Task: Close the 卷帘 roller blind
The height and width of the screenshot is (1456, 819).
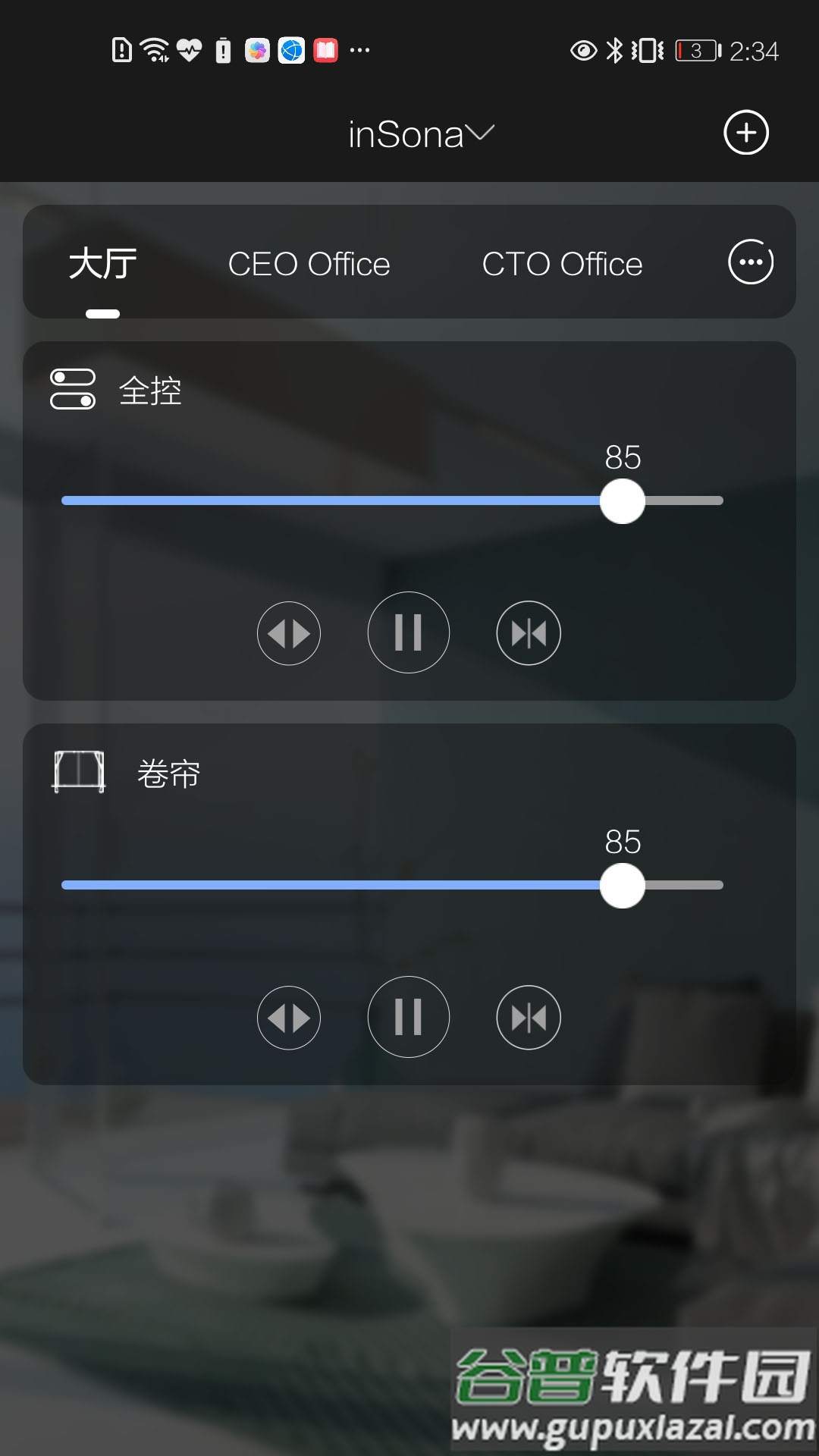Action: 529,1018
